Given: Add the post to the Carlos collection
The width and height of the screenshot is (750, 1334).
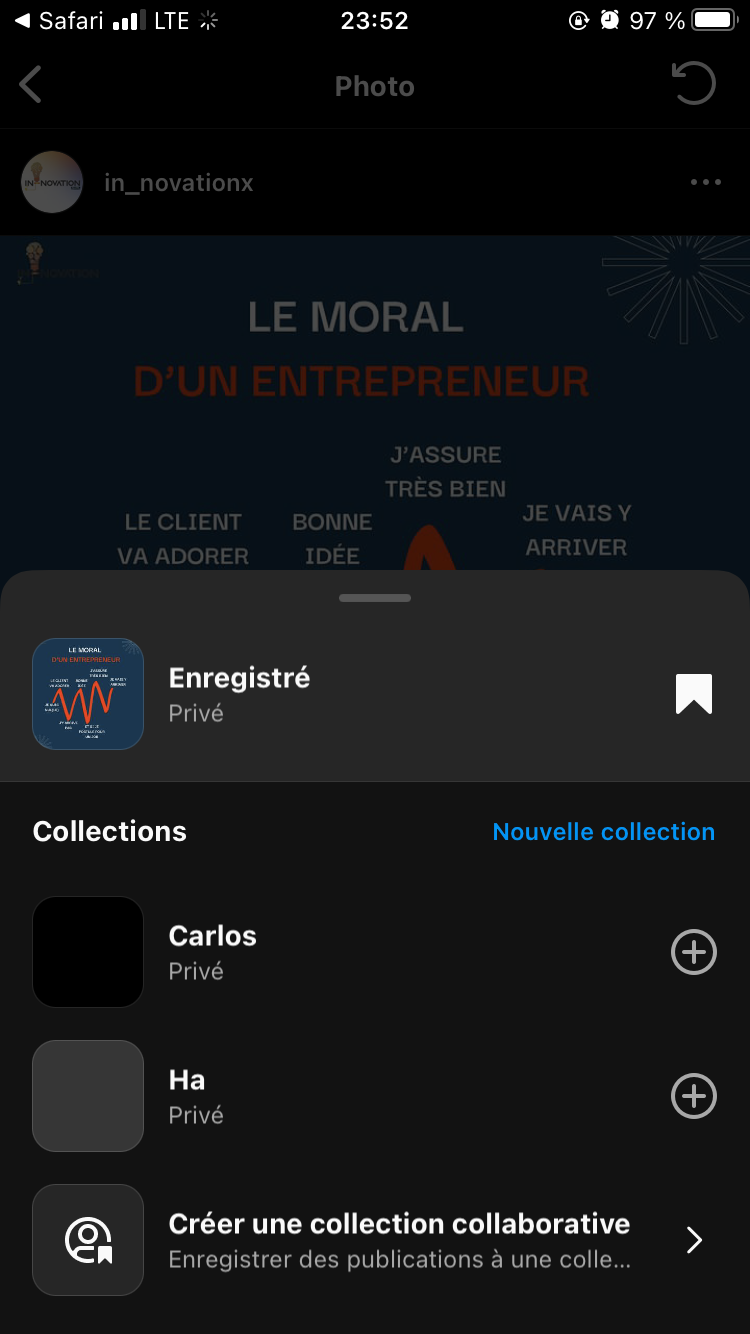Looking at the screenshot, I should click(x=693, y=952).
